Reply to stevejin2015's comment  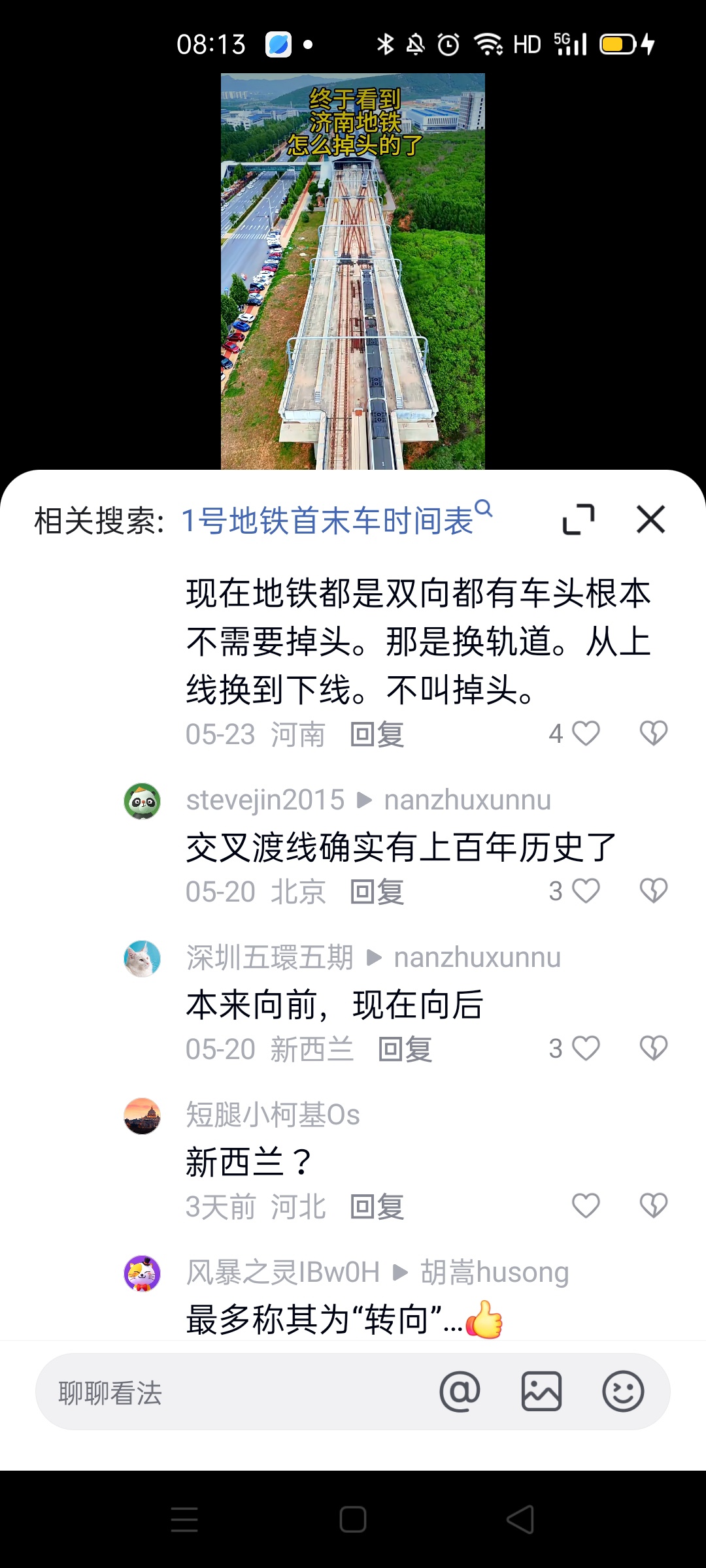point(377,892)
